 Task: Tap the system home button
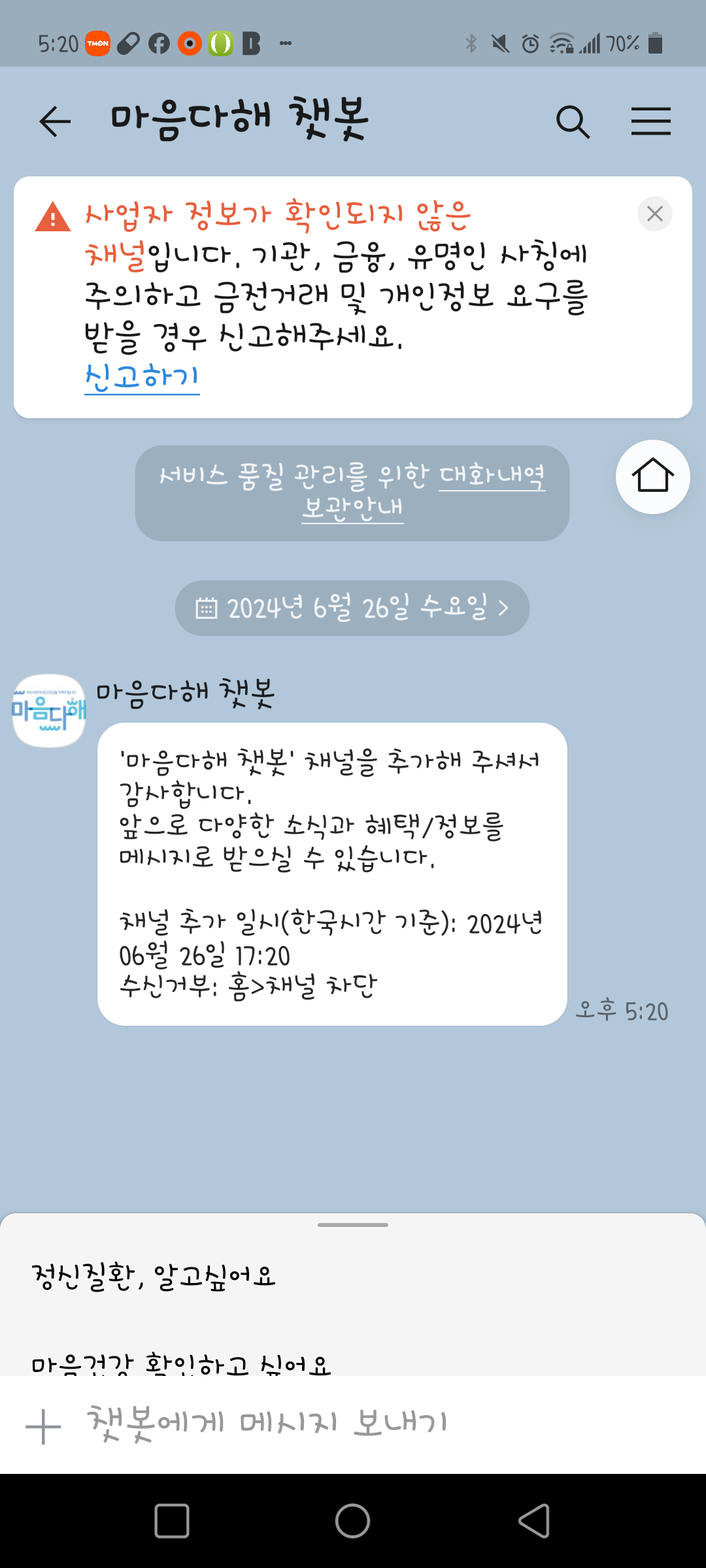(x=353, y=1521)
